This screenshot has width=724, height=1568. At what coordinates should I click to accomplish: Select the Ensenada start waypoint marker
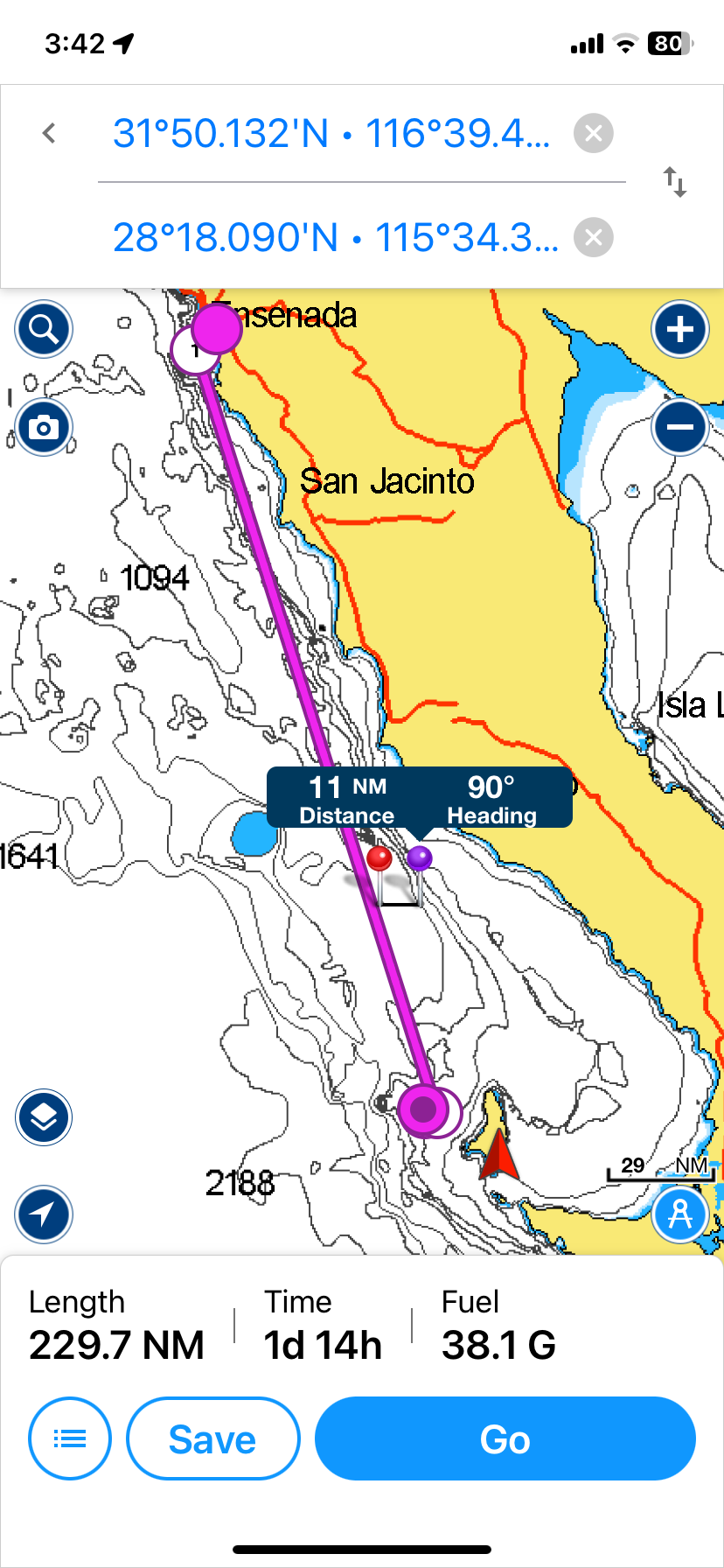click(x=215, y=328)
